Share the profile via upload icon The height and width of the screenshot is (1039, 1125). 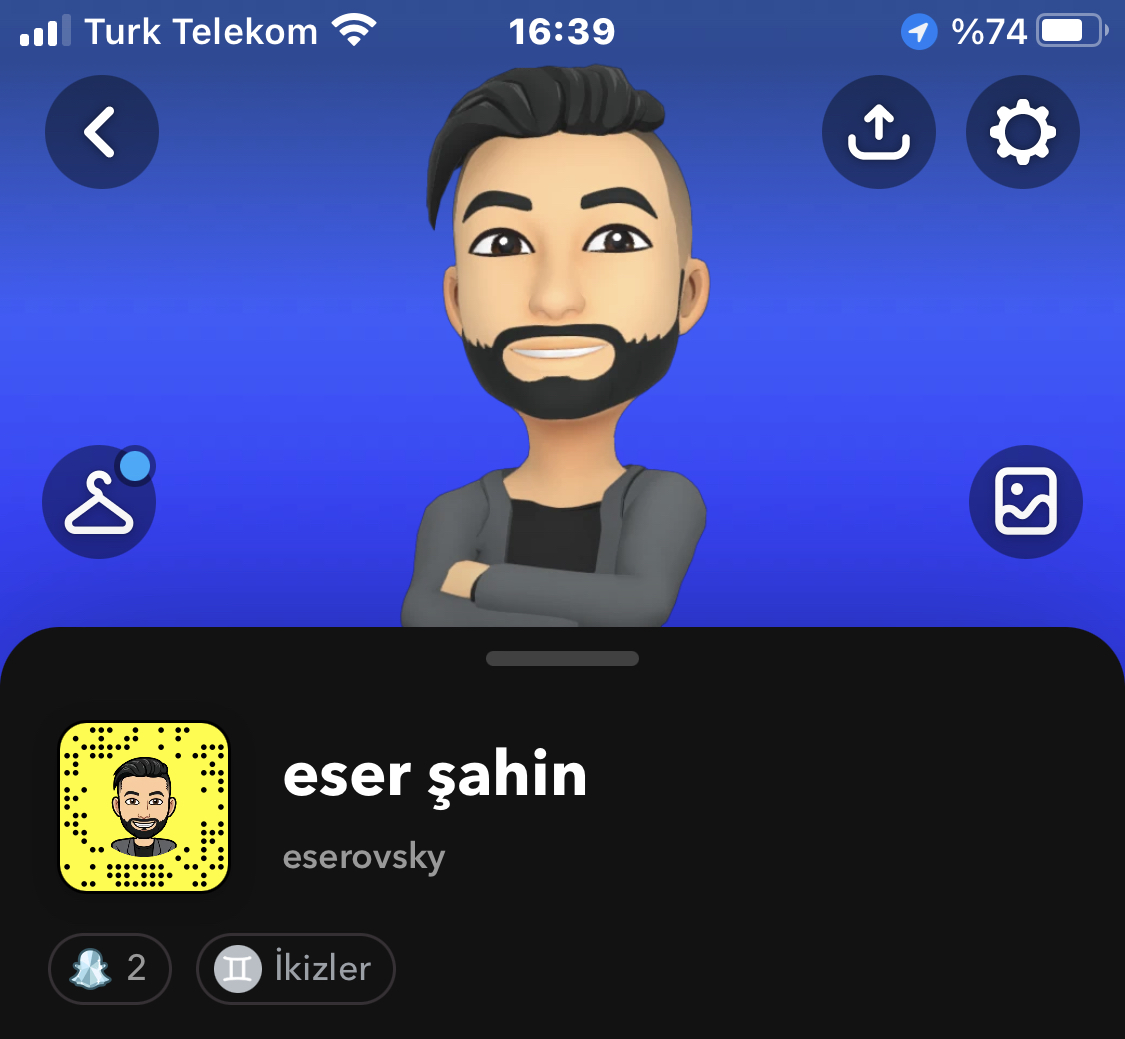click(x=878, y=132)
